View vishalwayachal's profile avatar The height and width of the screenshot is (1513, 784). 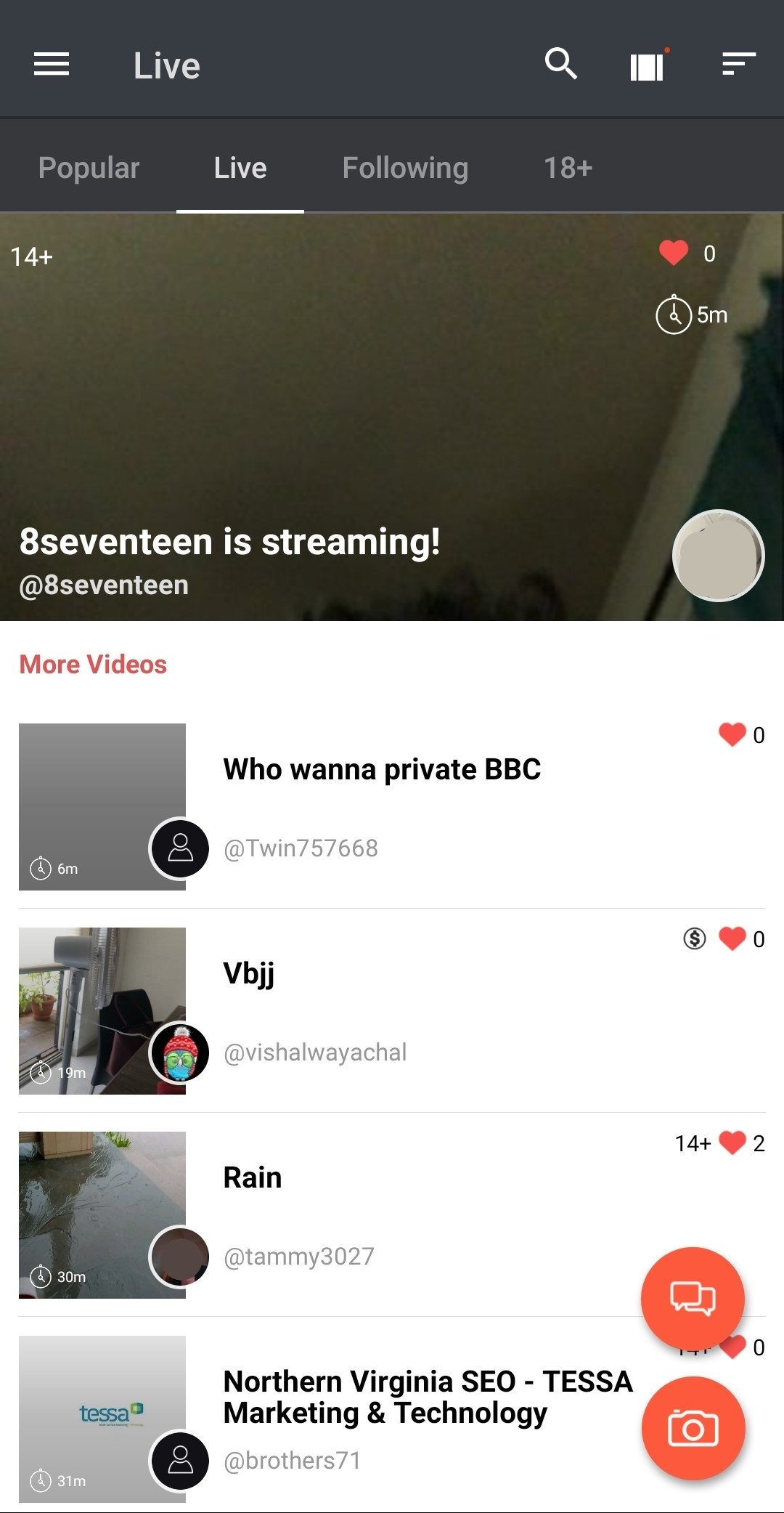pos(180,1052)
